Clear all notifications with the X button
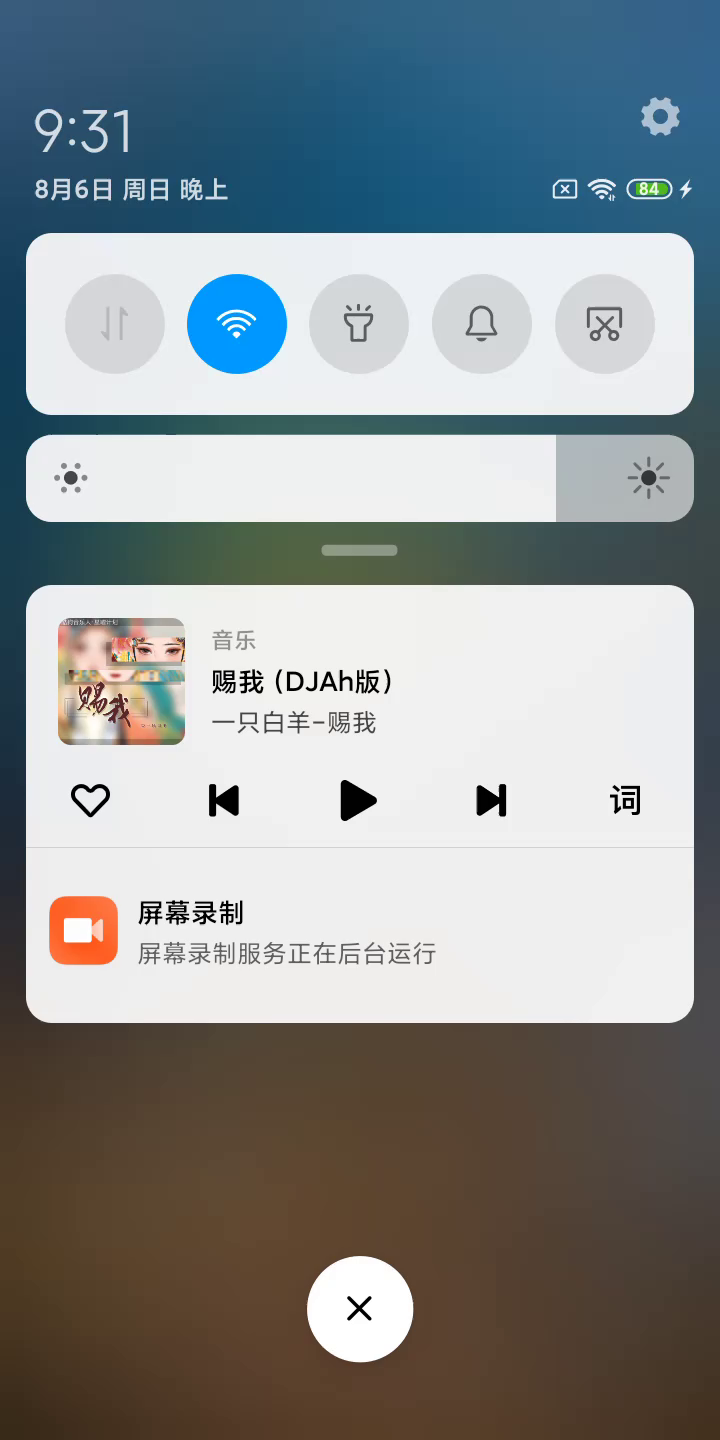This screenshot has height=1440, width=720. click(x=360, y=1308)
